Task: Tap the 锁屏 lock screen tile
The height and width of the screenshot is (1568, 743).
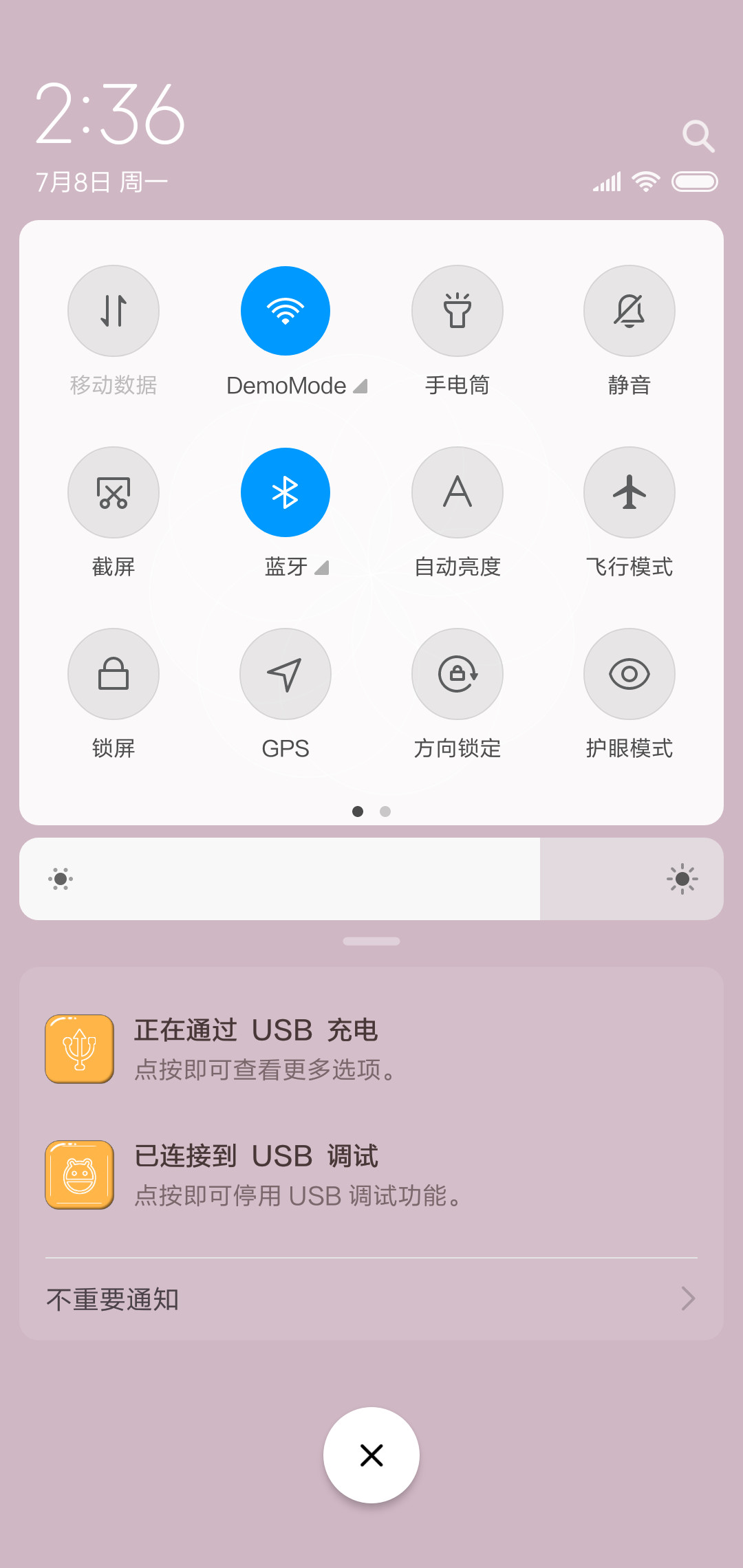Action: [114, 674]
